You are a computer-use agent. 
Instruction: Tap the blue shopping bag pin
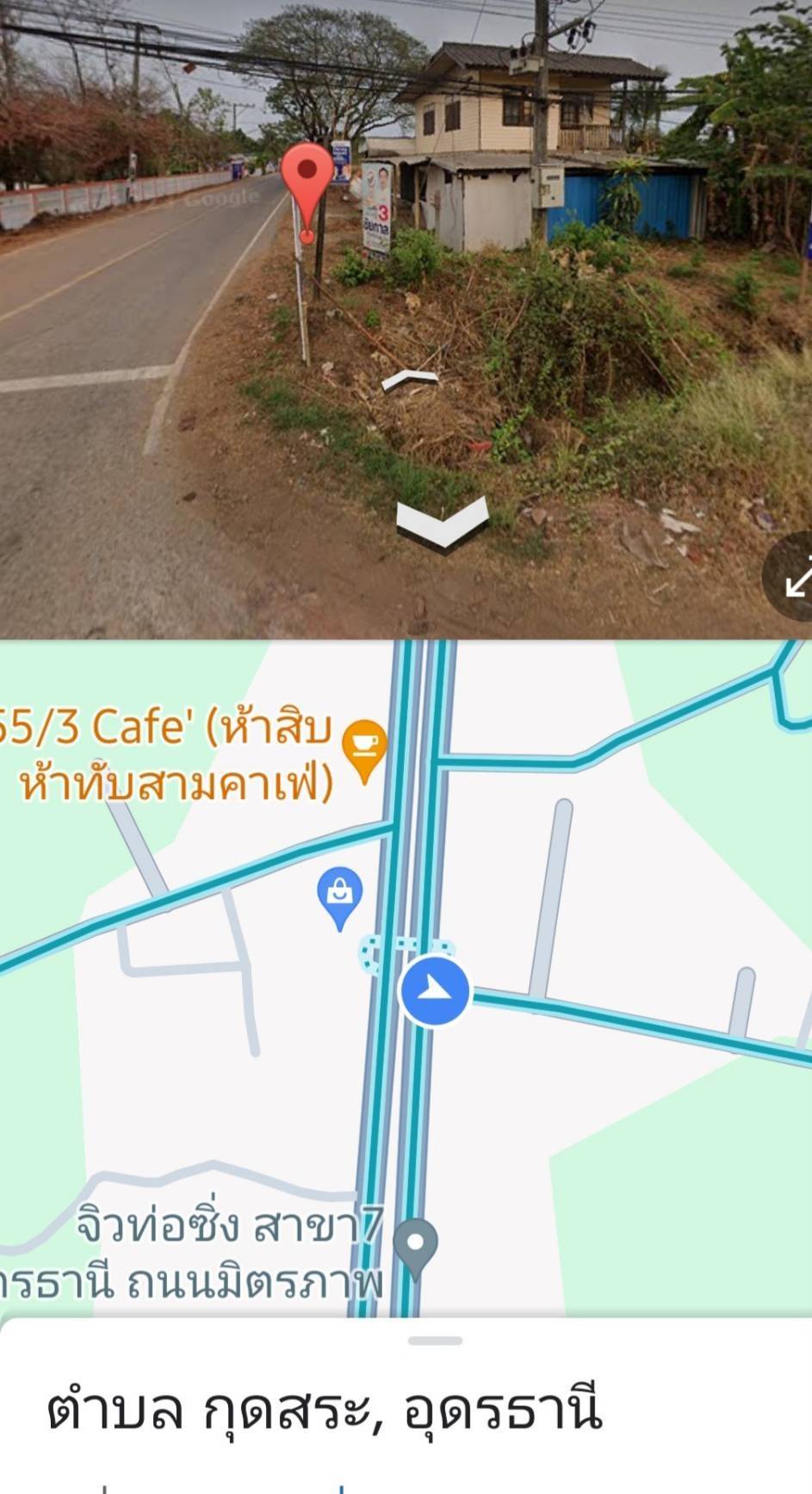pos(340,894)
